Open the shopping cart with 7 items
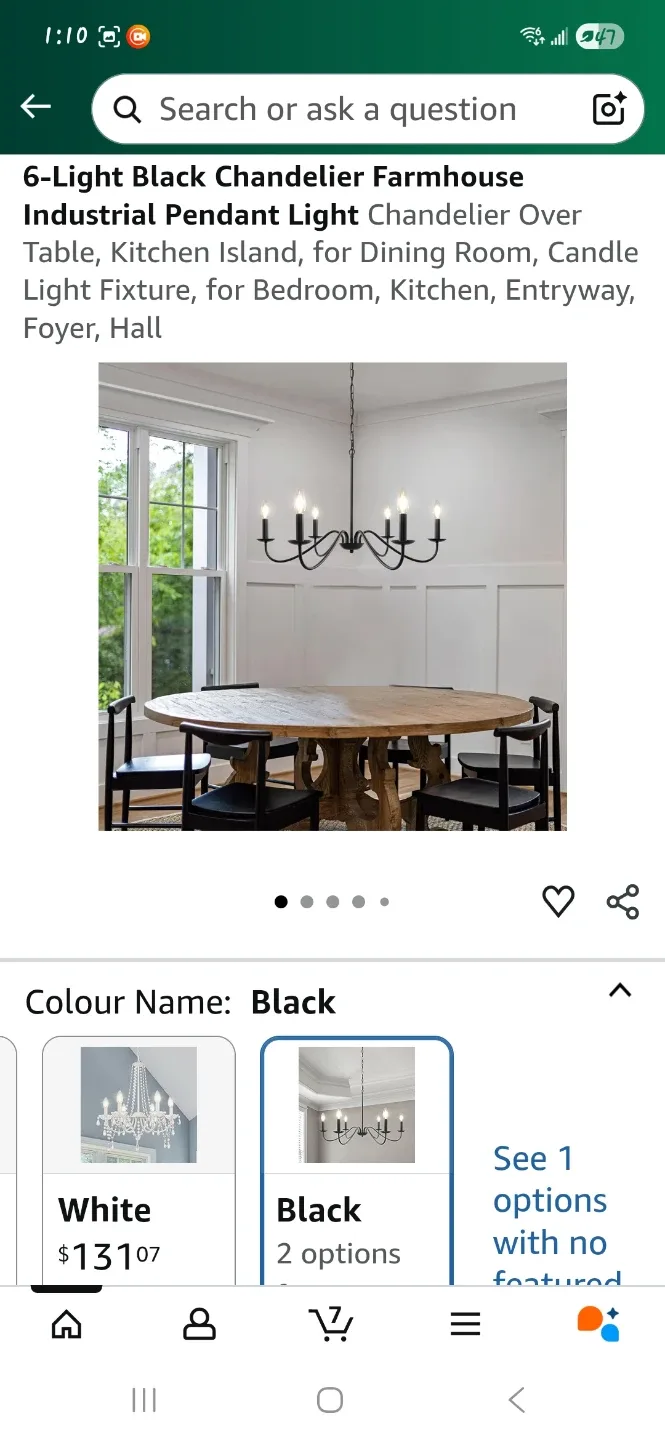Image resolution: width=665 pixels, height=1440 pixels. [331, 1324]
